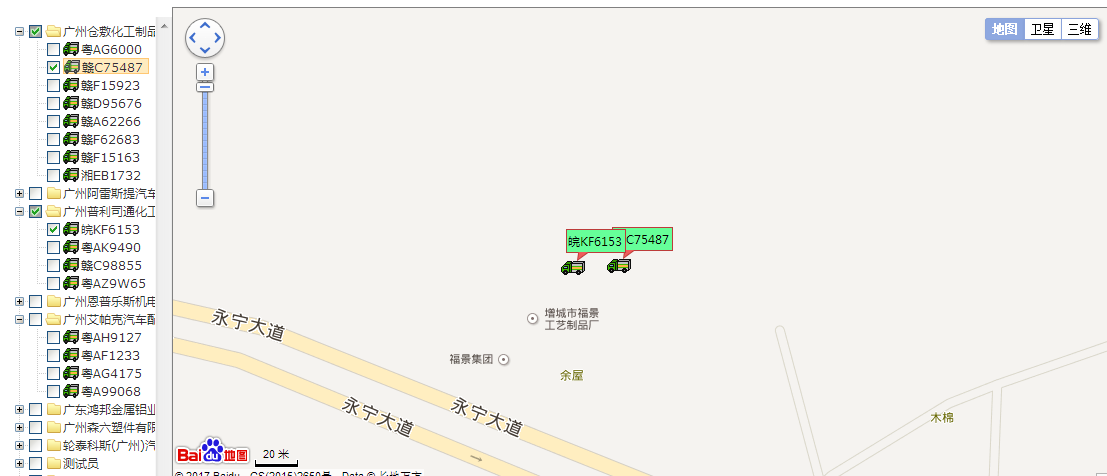Uncheck the 皖KF6153 vehicle checkbox

[x=54, y=230]
